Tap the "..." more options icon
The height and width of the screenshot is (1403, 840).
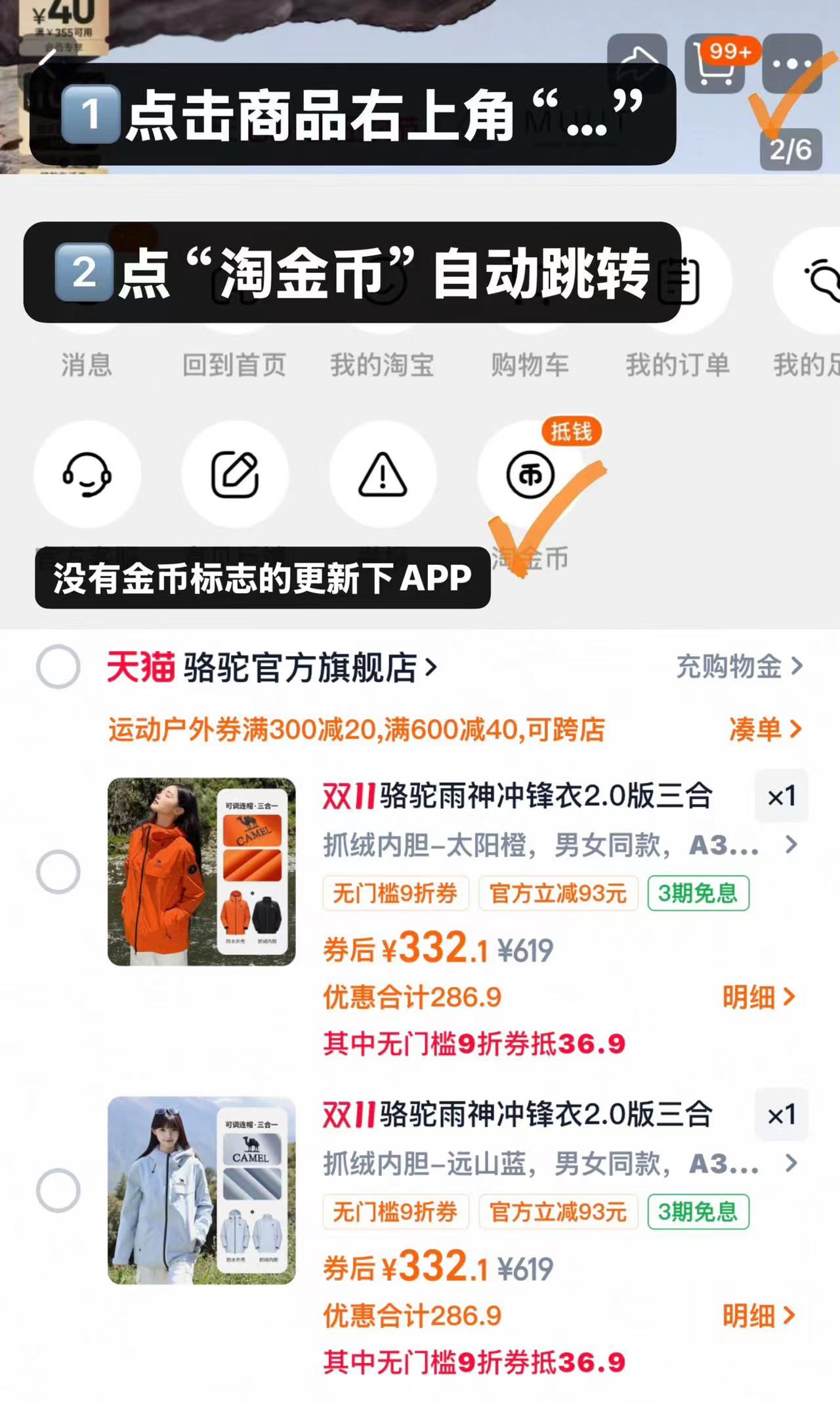point(791,64)
